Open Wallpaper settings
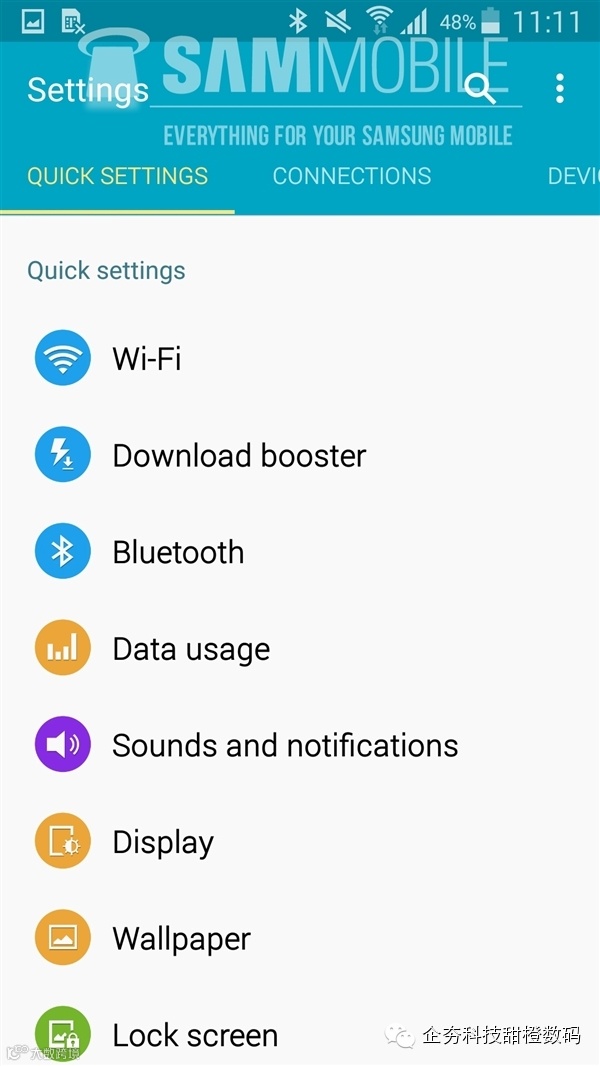600x1066 pixels. coord(181,939)
